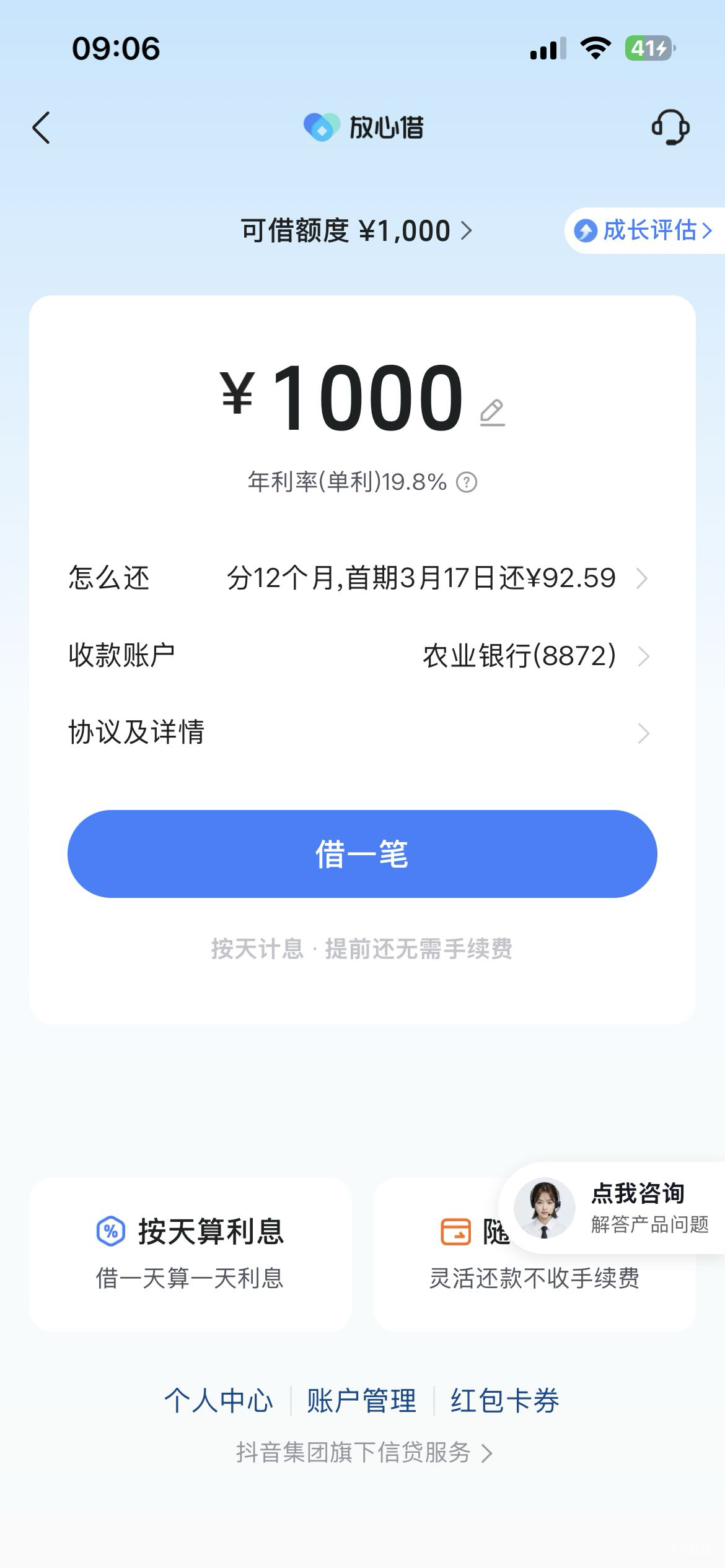This screenshot has height=1568, width=725.
Task: Go to 个人中心
Action: coord(218,1401)
